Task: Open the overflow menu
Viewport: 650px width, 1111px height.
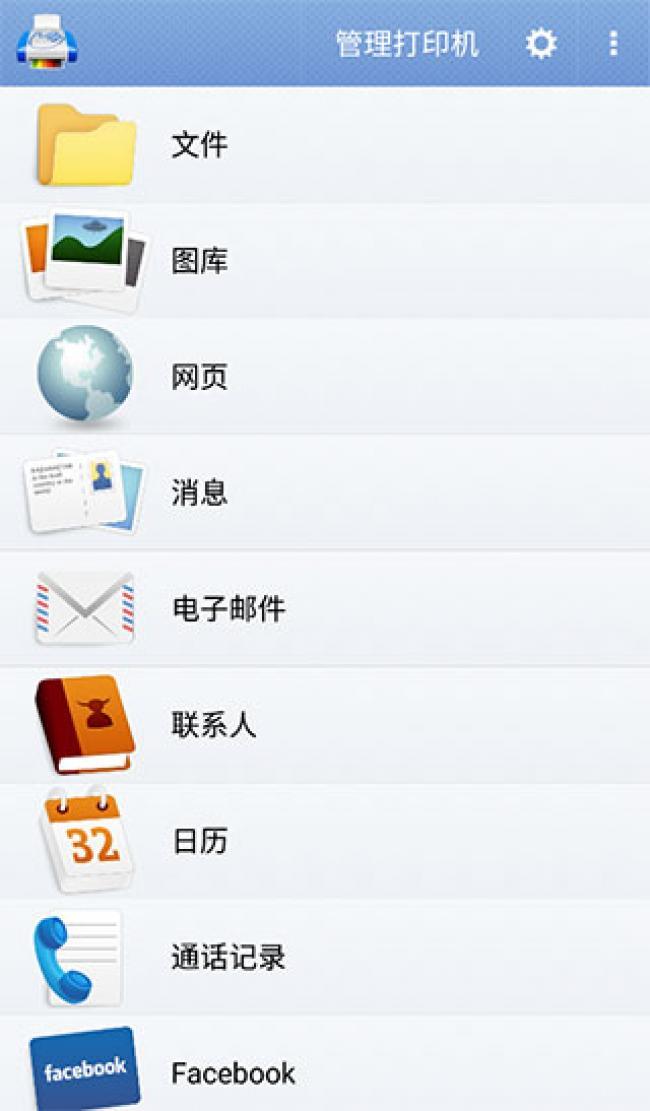Action: tap(613, 43)
